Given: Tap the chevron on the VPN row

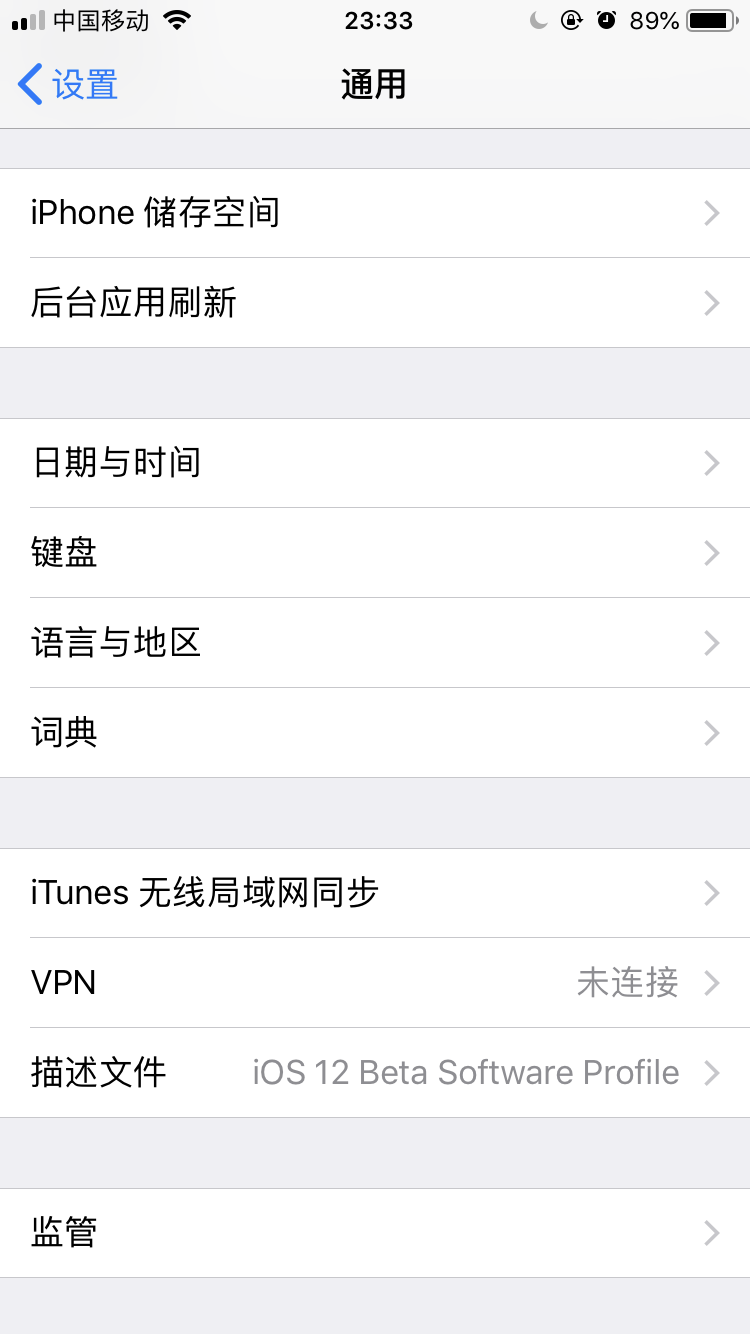Looking at the screenshot, I should tap(711, 982).
